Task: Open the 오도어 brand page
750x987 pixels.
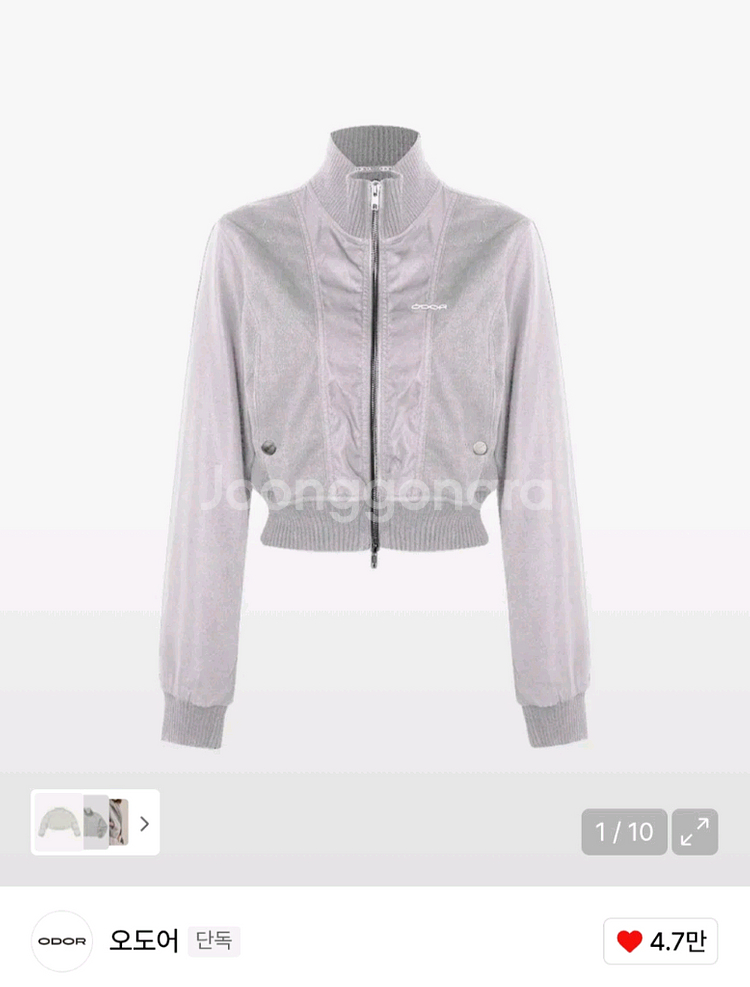Action: pyautogui.click(x=144, y=941)
